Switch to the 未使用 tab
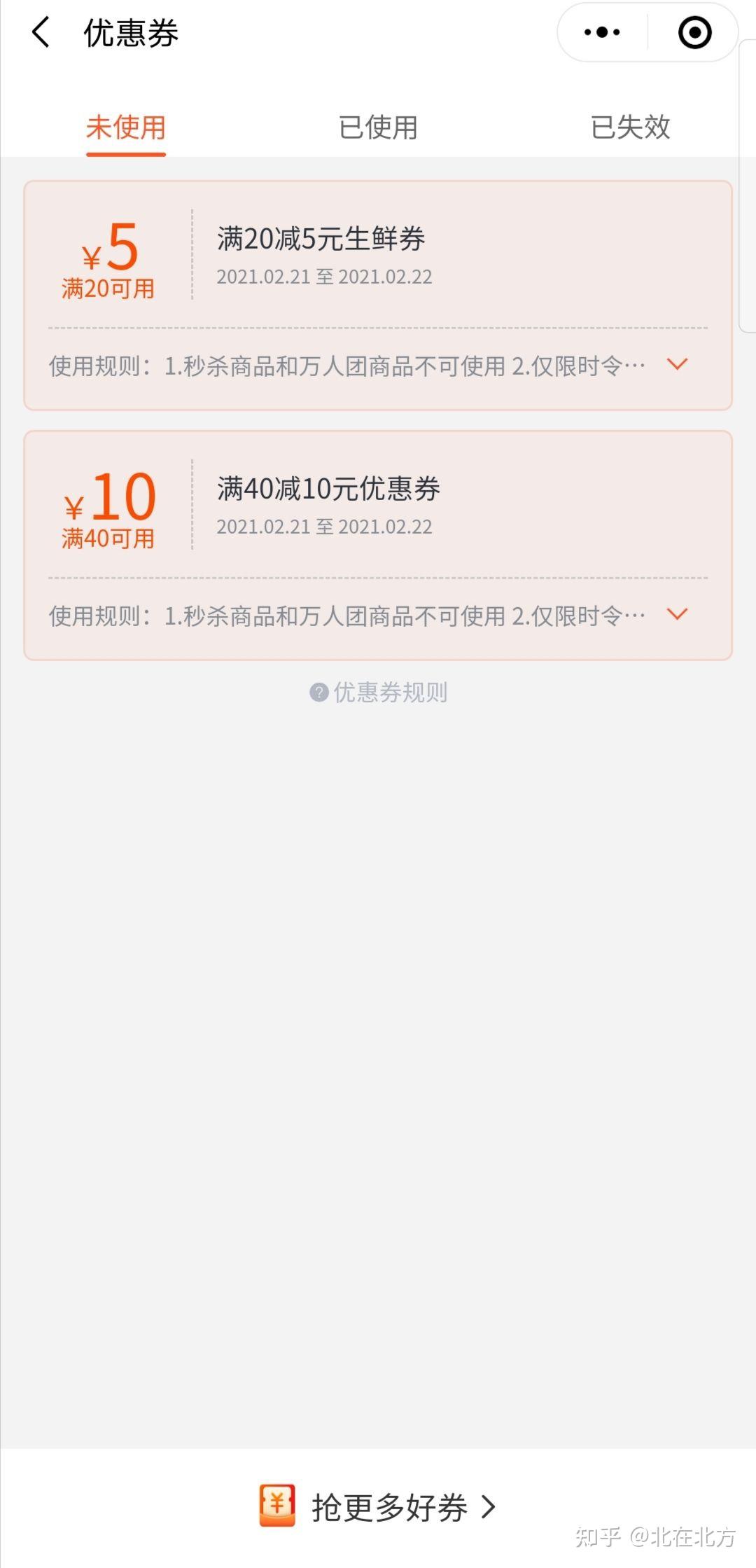The width and height of the screenshot is (756, 1568). click(x=126, y=127)
